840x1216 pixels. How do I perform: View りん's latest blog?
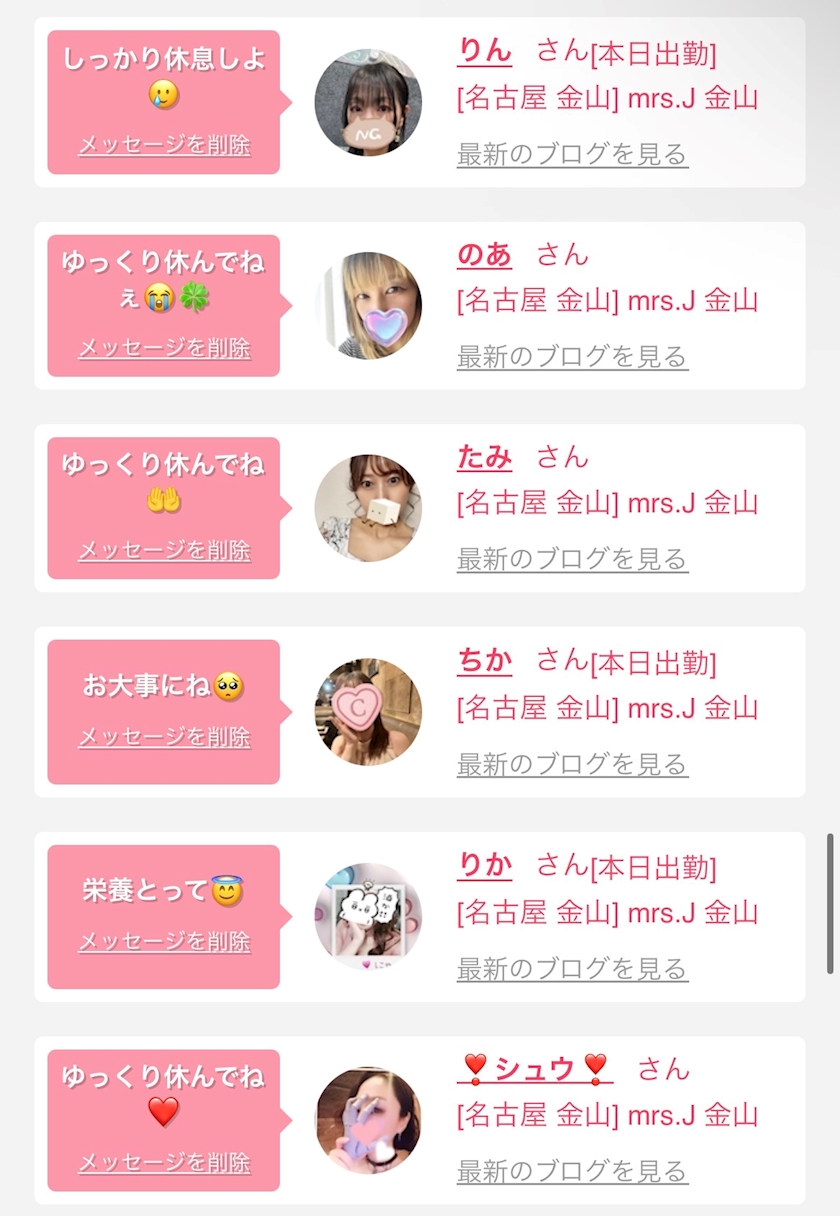[x=572, y=155]
